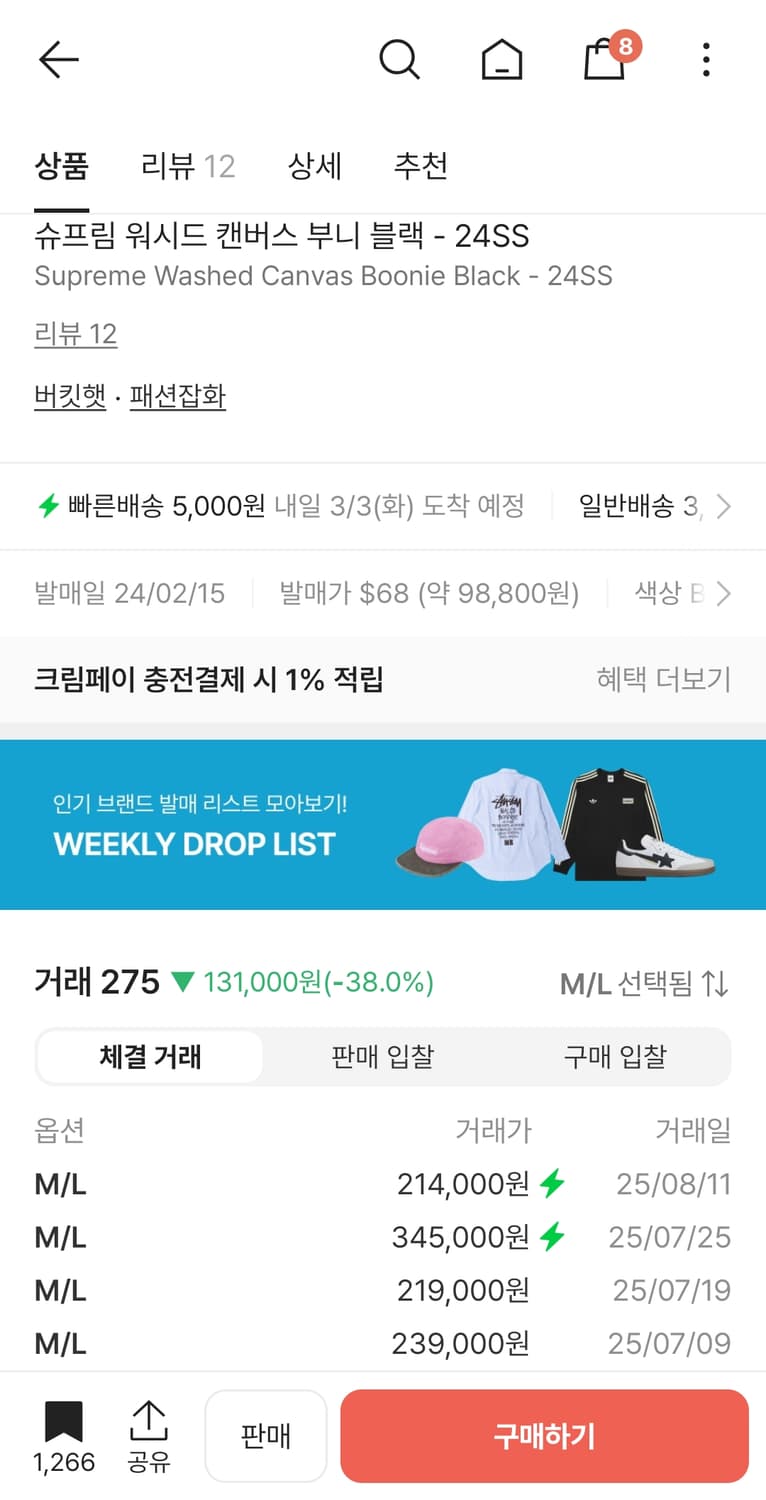766x1500 pixels.
Task: Switch to the 리뷰 12 tab
Action: pyautogui.click(x=187, y=167)
